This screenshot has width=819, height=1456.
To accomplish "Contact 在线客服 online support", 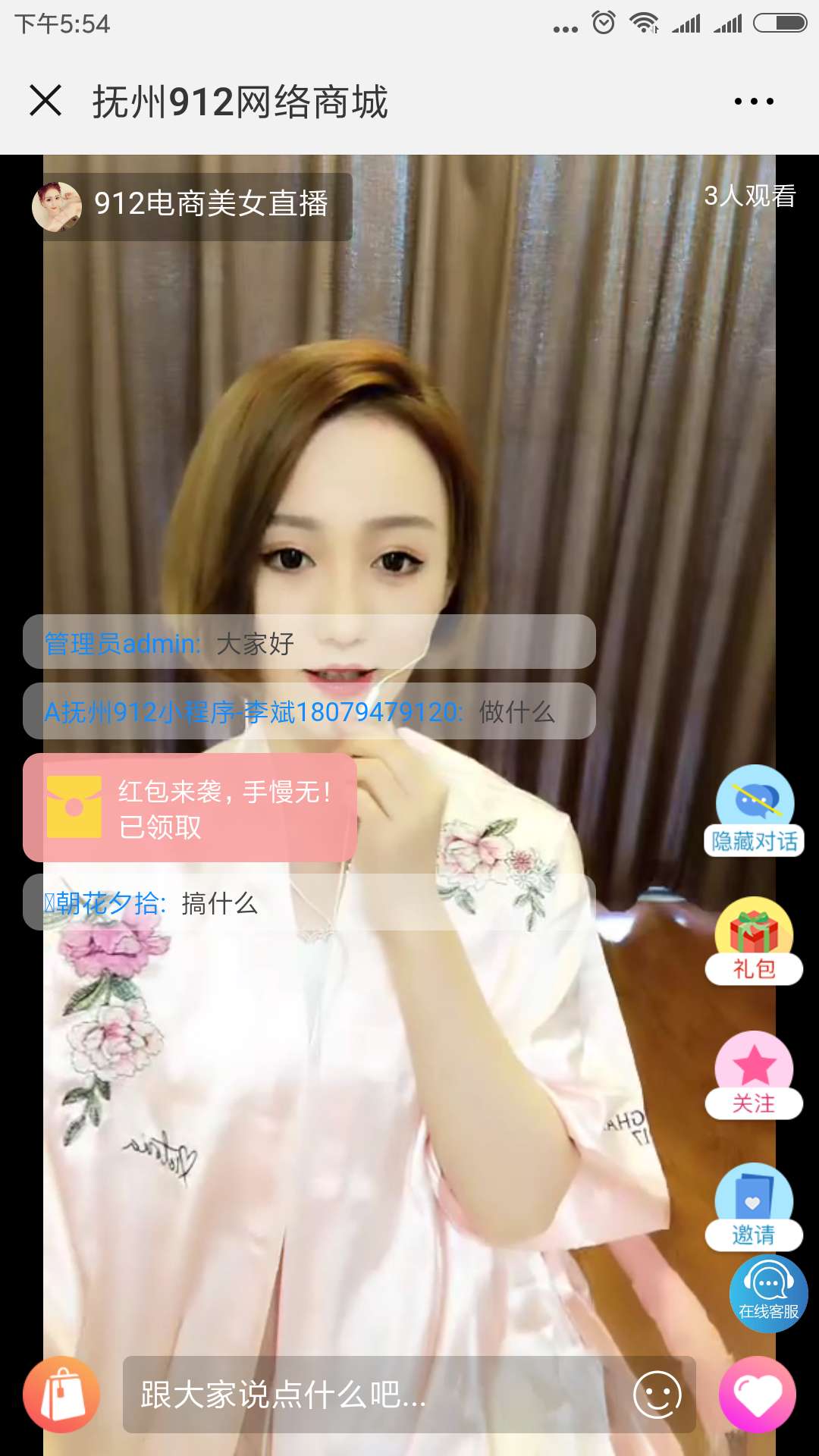I will (x=768, y=1293).
